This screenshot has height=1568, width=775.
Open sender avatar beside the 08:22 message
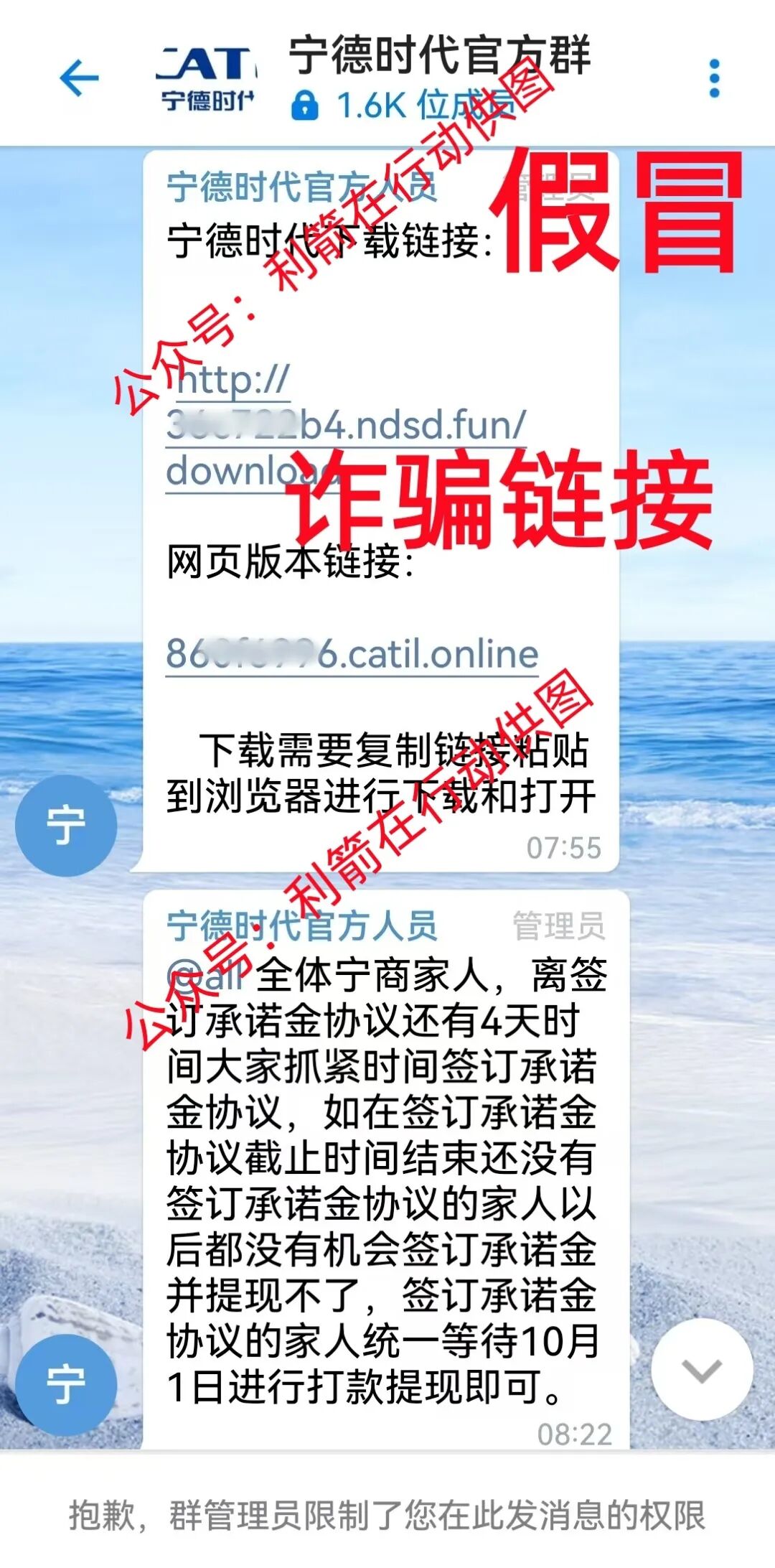[x=66, y=1384]
